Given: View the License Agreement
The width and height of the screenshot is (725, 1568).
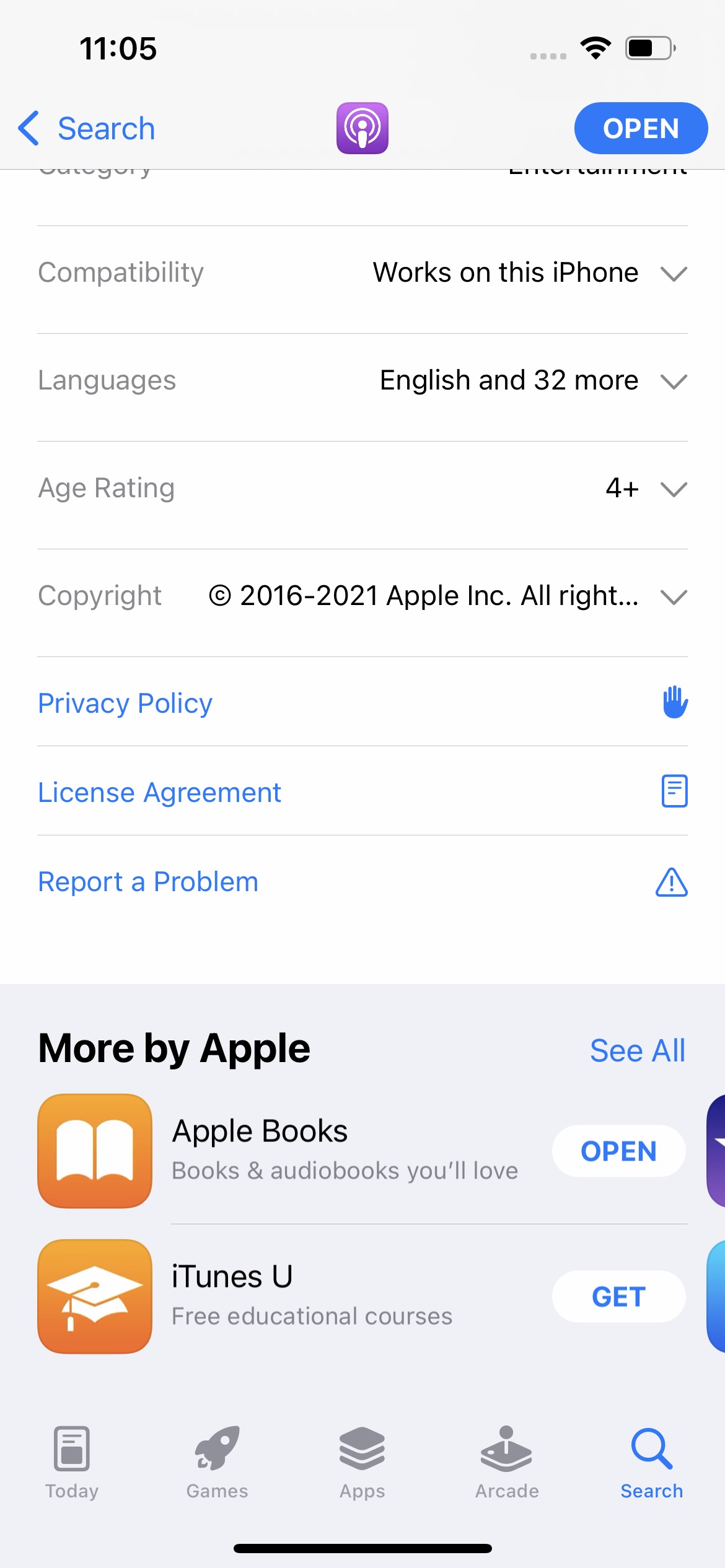Looking at the screenshot, I should pos(159,792).
